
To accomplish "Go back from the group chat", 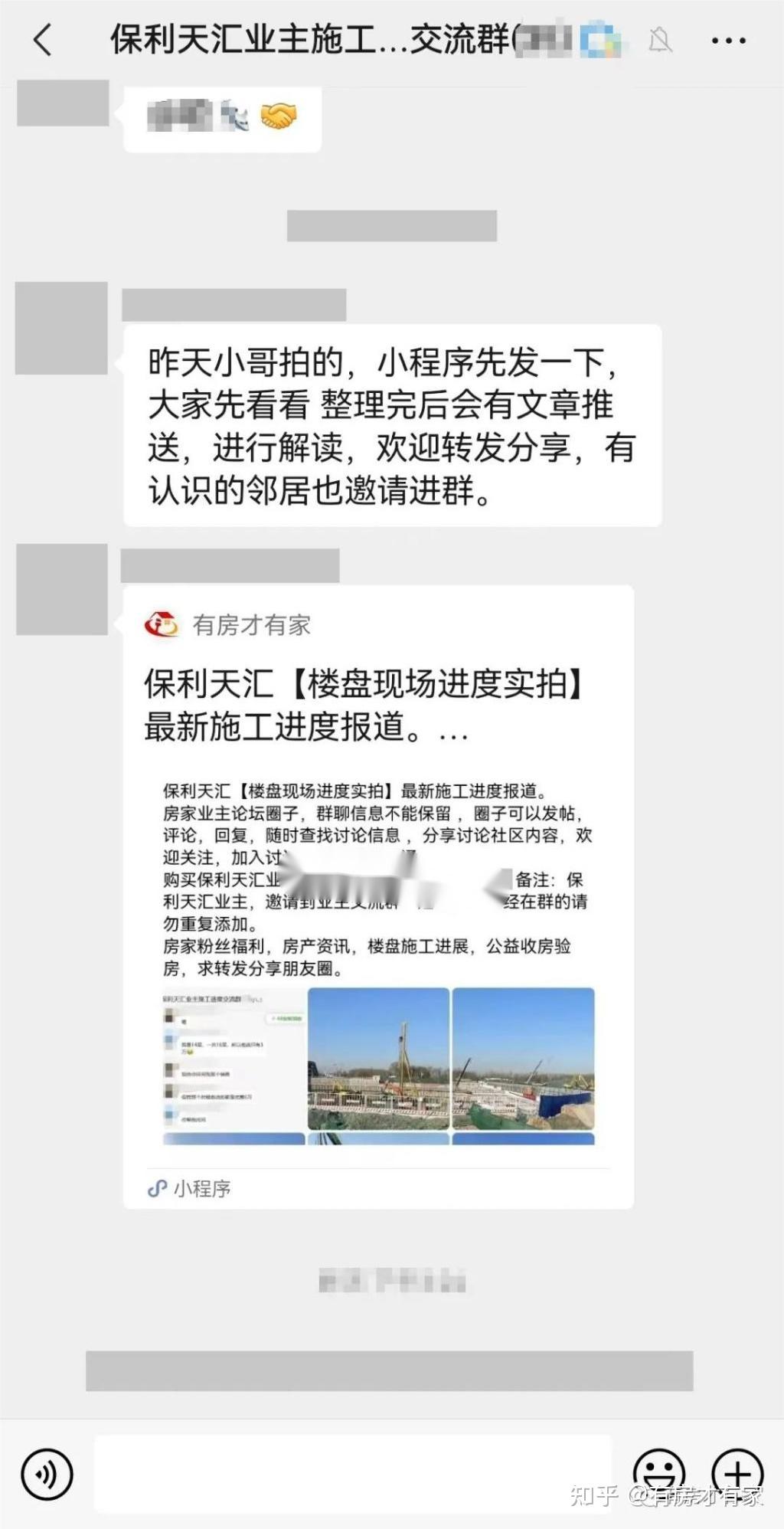I will pyautogui.click(x=43, y=40).
